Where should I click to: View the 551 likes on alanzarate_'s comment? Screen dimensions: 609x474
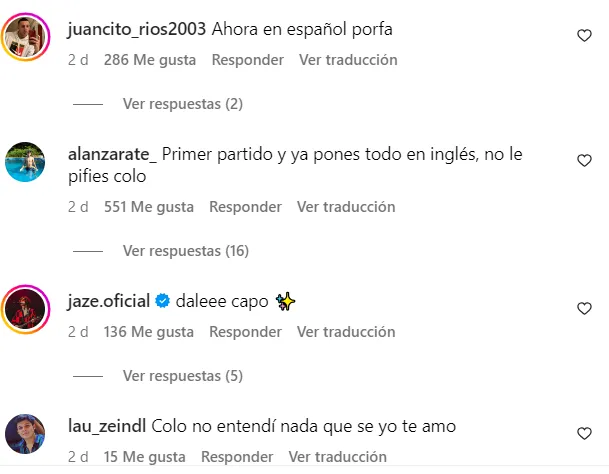pyautogui.click(x=148, y=207)
